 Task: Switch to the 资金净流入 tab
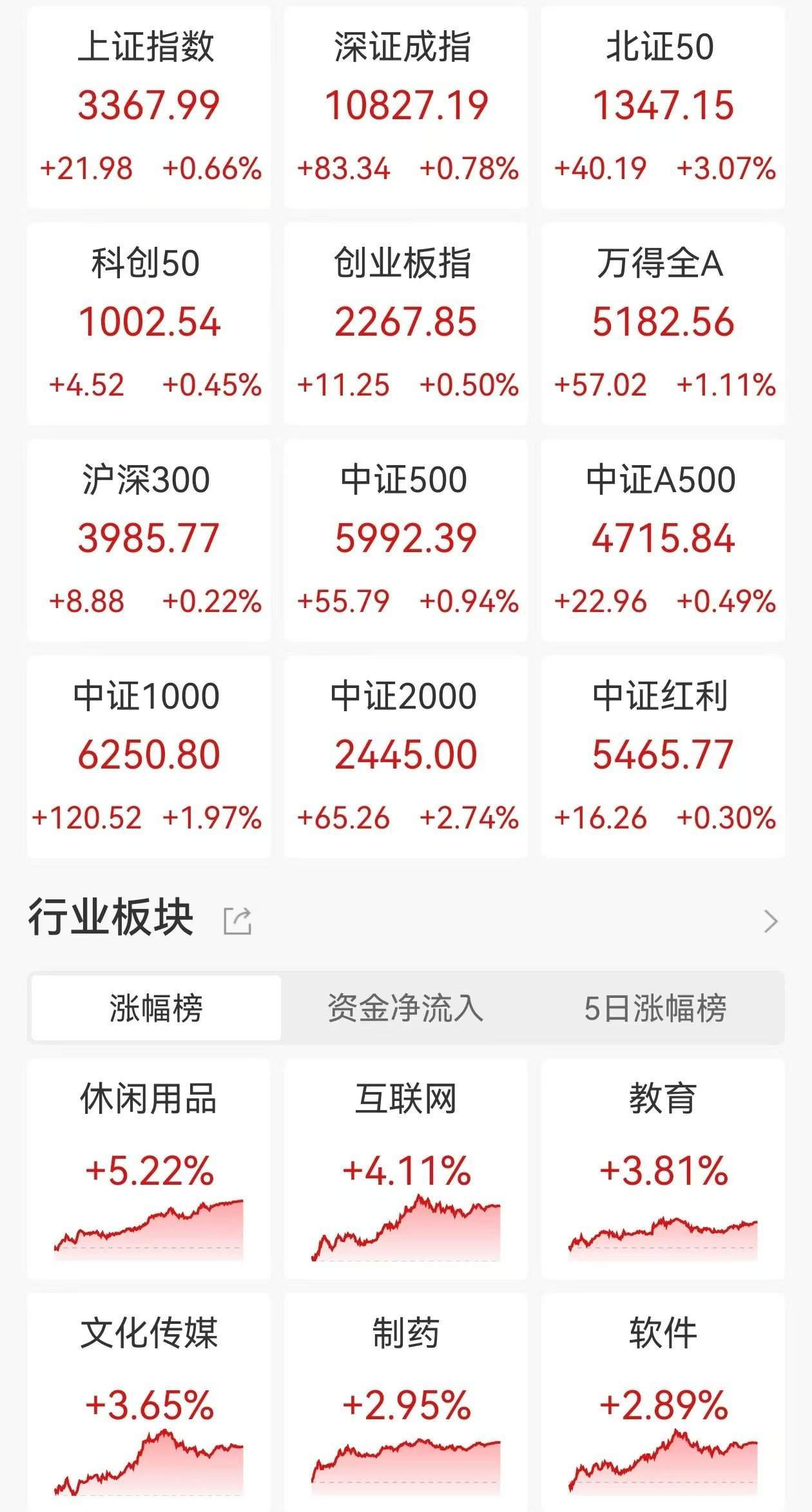pyautogui.click(x=405, y=1008)
